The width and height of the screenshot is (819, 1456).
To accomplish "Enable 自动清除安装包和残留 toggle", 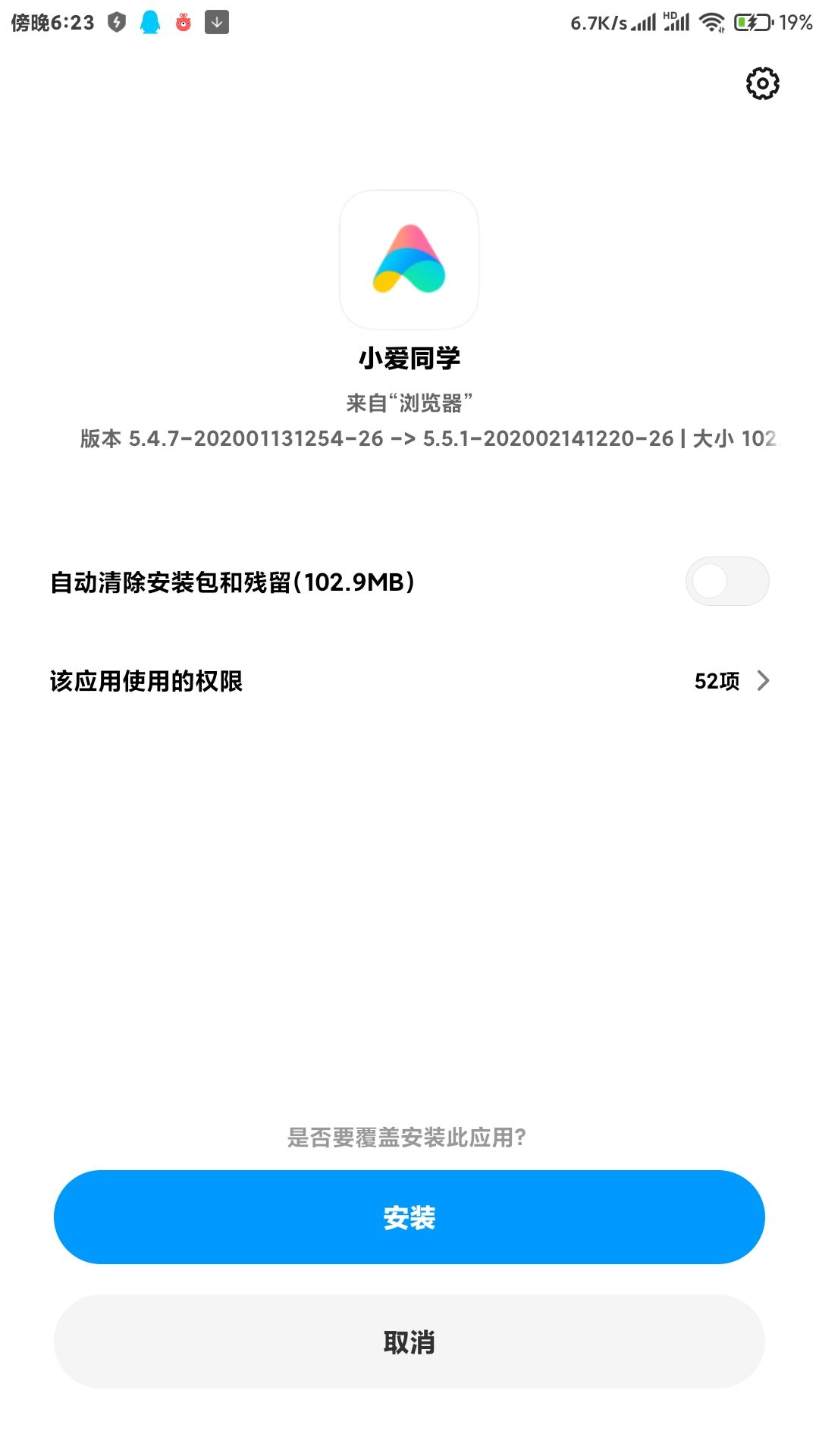I will coord(726,580).
